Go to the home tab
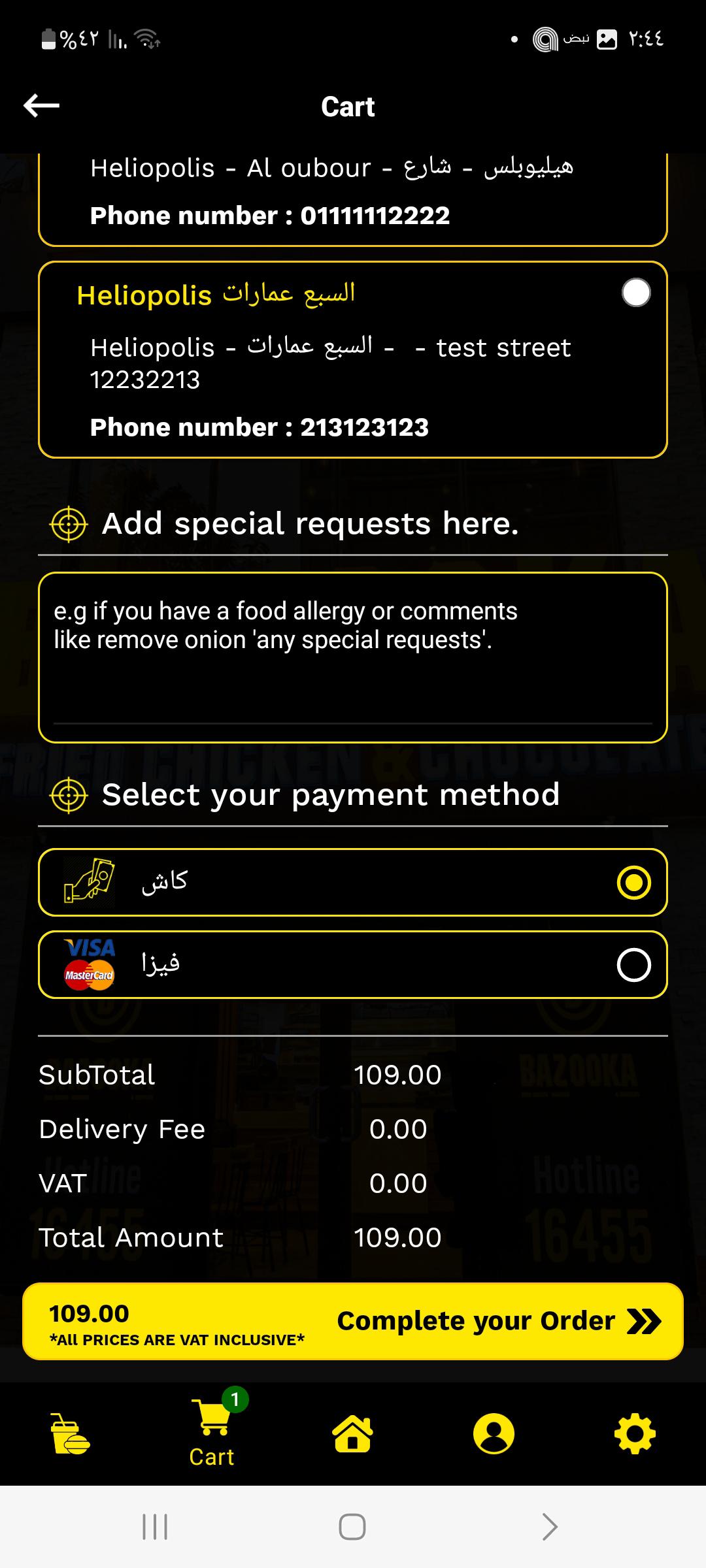The width and height of the screenshot is (706, 1568). 353,1434
